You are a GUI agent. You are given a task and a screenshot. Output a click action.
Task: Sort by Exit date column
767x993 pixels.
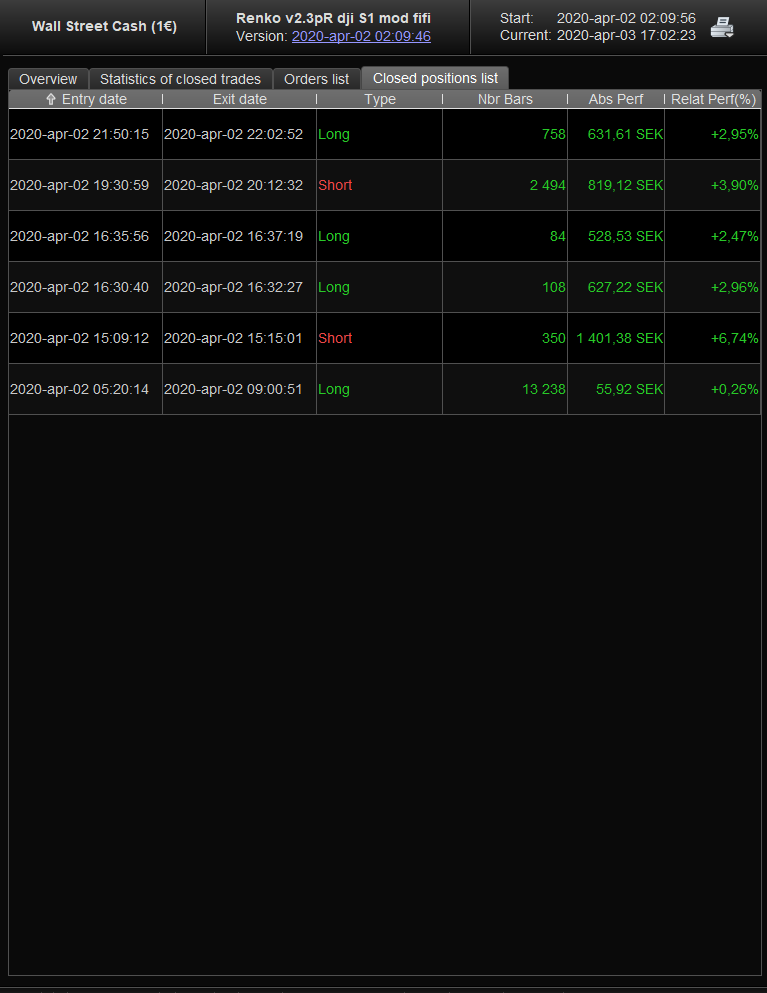(240, 99)
